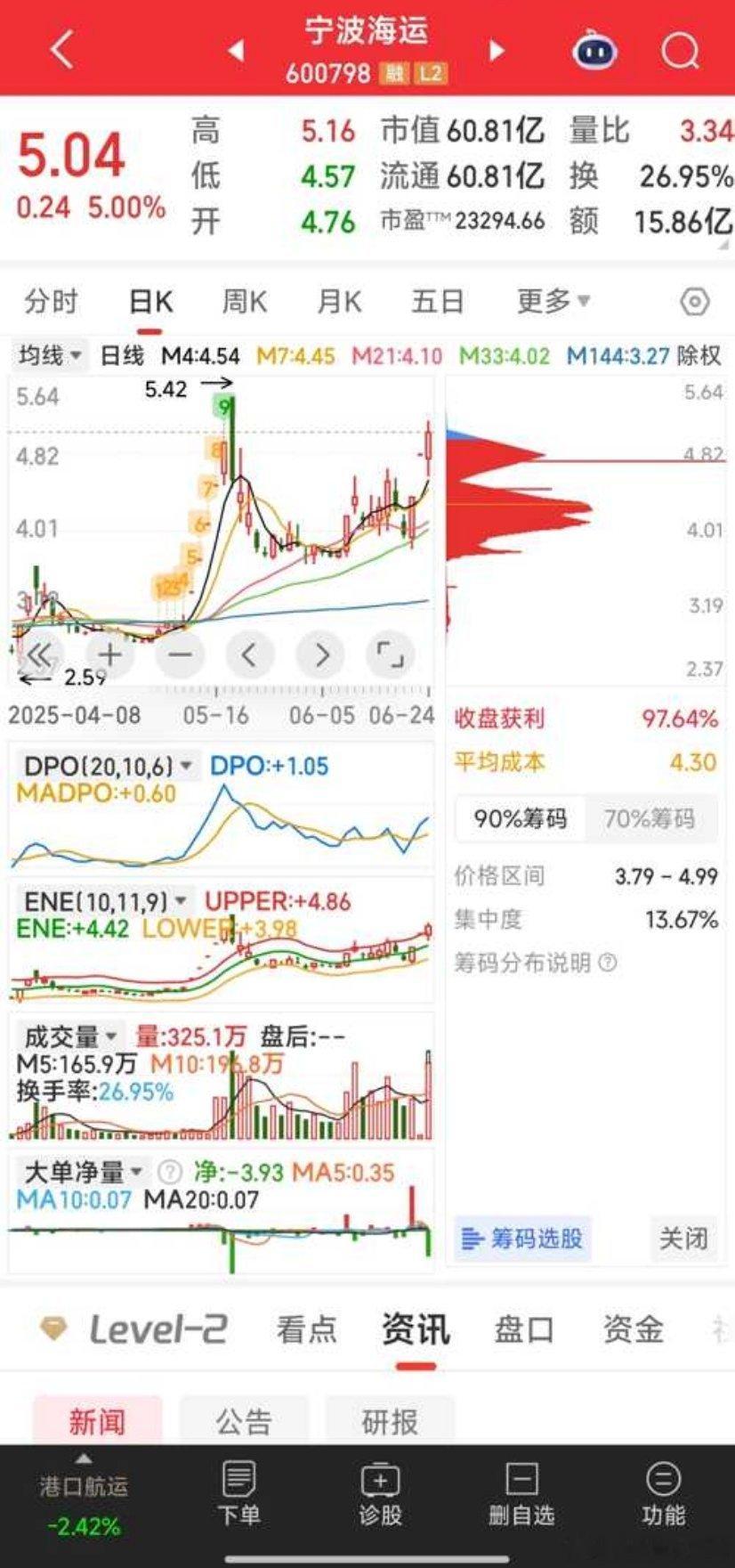
Task: Switch to previous stock with left triangle
Action: click(236, 51)
